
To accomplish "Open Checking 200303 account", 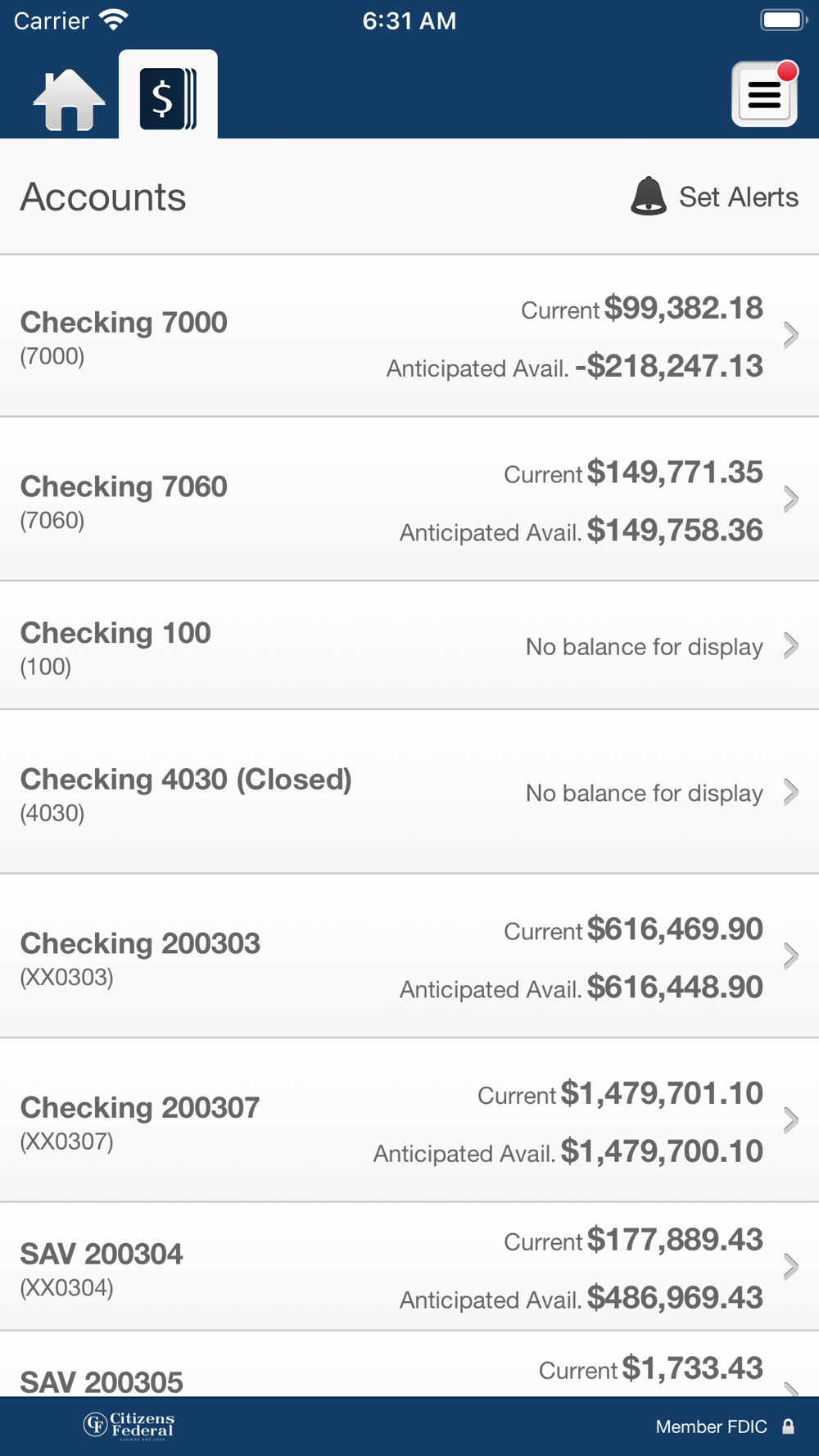I will pyautogui.click(x=409, y=956).
